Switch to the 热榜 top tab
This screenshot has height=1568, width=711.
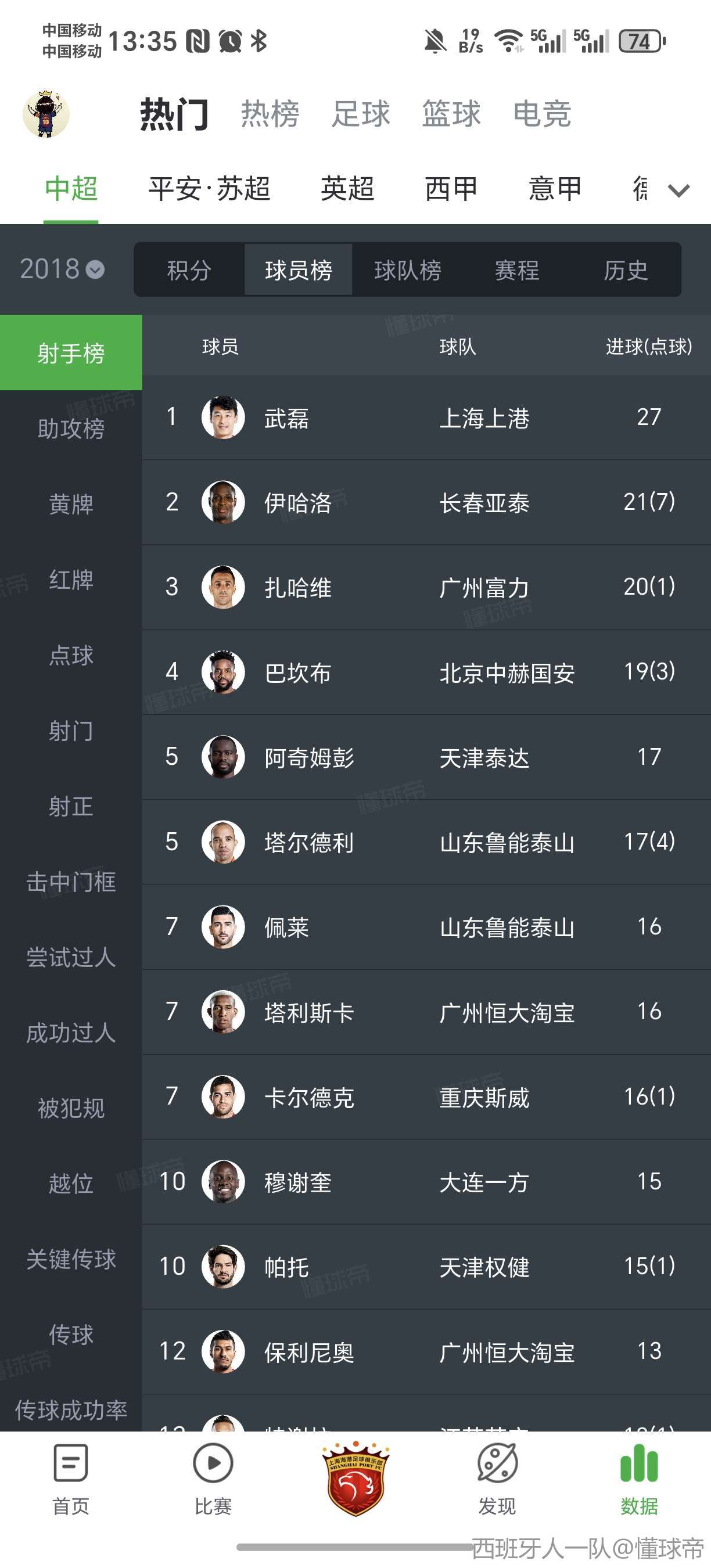click(270, 114)
